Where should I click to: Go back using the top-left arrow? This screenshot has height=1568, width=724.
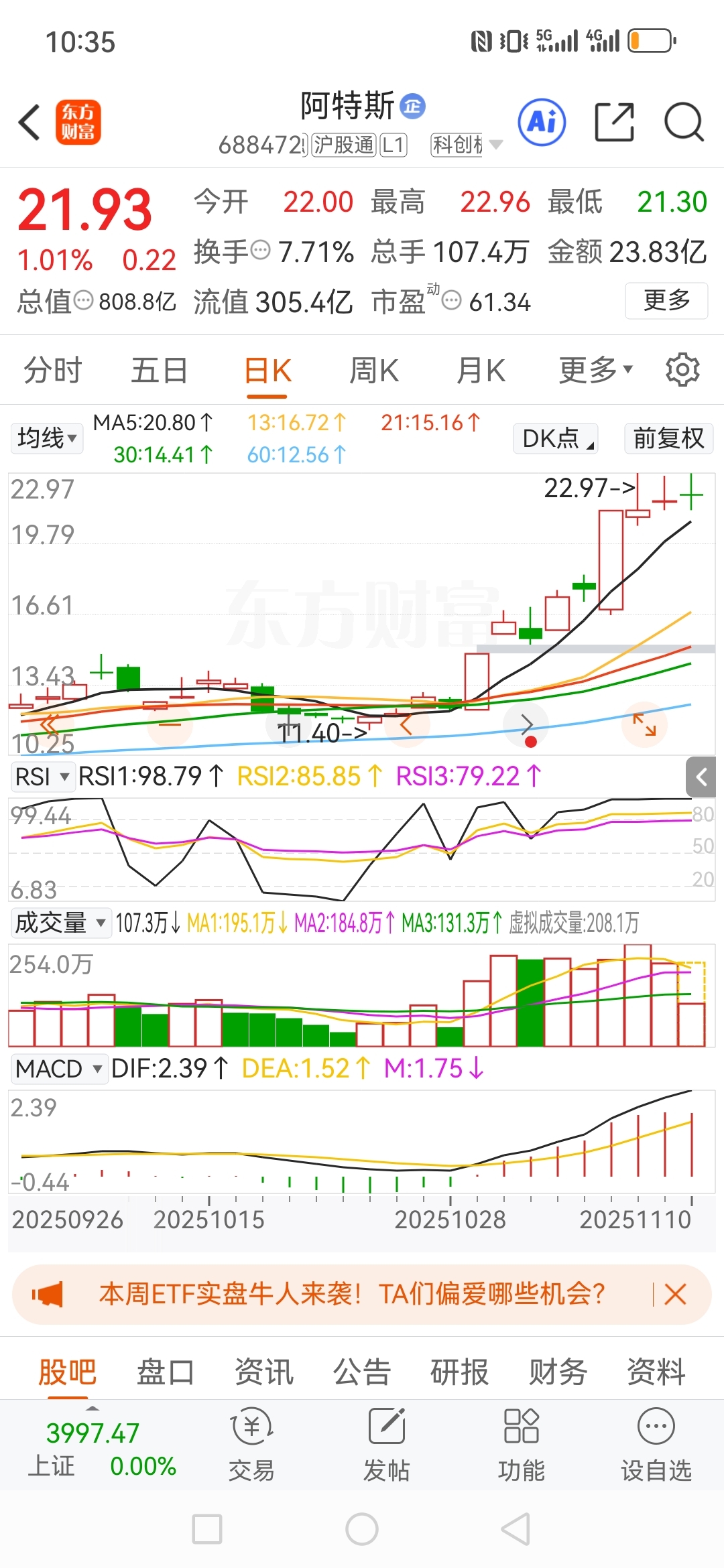point(30,123)
